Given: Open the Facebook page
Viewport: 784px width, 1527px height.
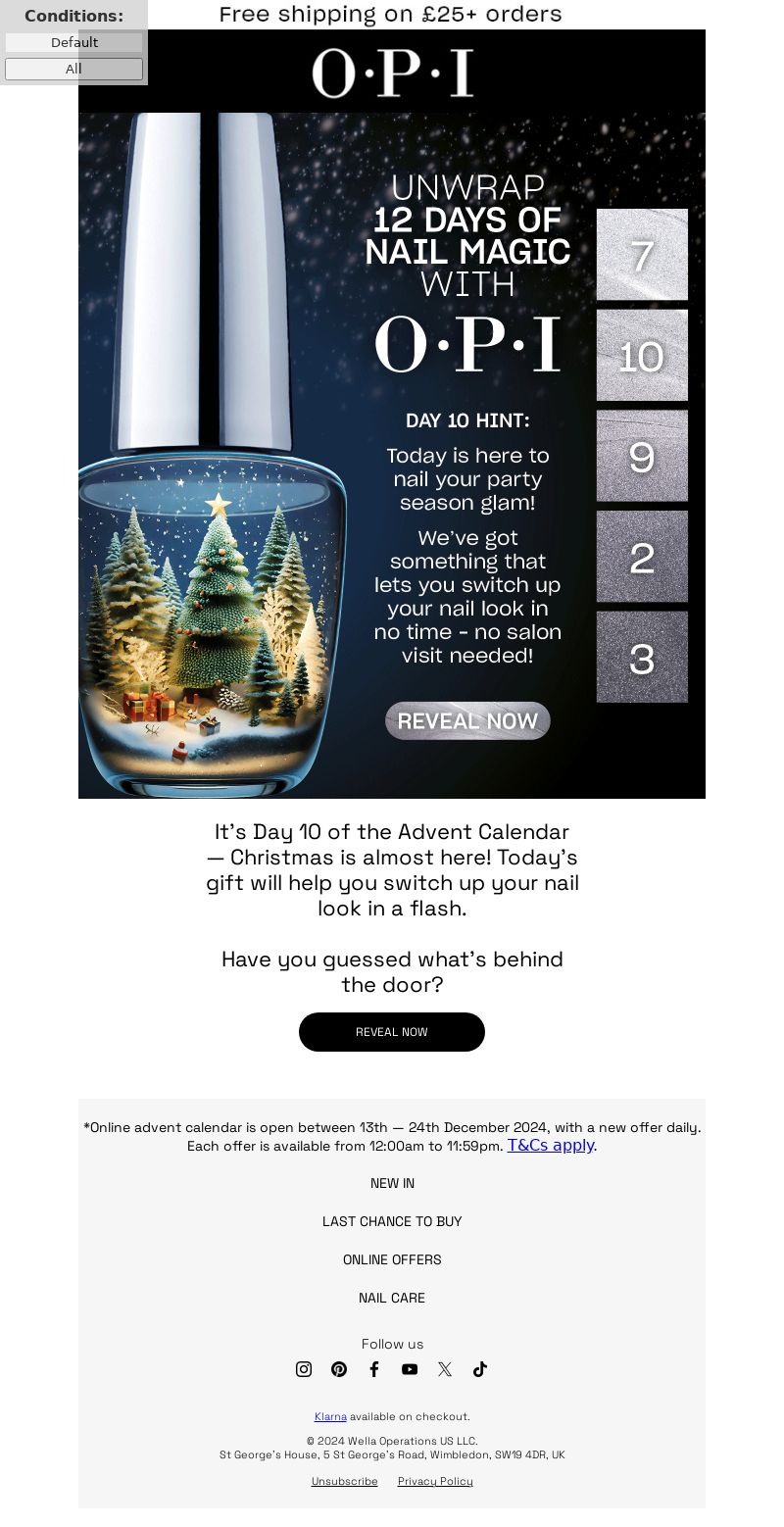Looking at the screenshot, I should [x=374, y=1369].
